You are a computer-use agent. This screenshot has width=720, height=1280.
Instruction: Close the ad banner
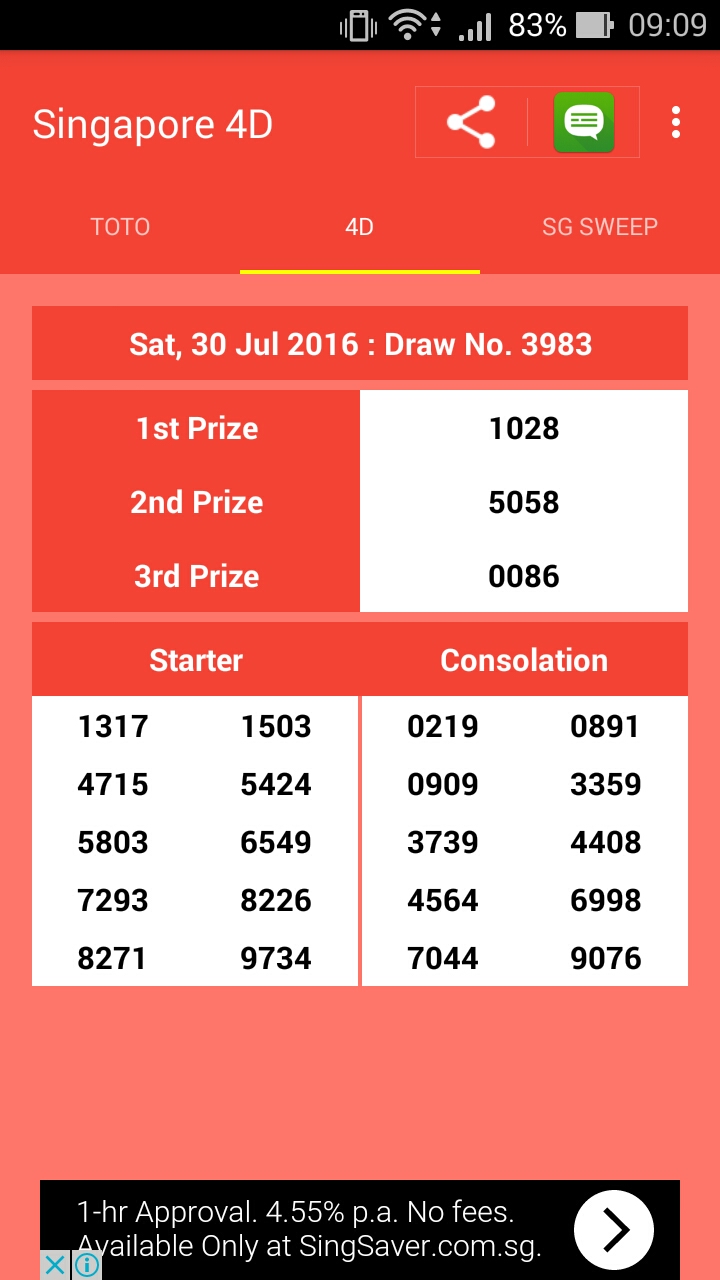point(56,1265)
